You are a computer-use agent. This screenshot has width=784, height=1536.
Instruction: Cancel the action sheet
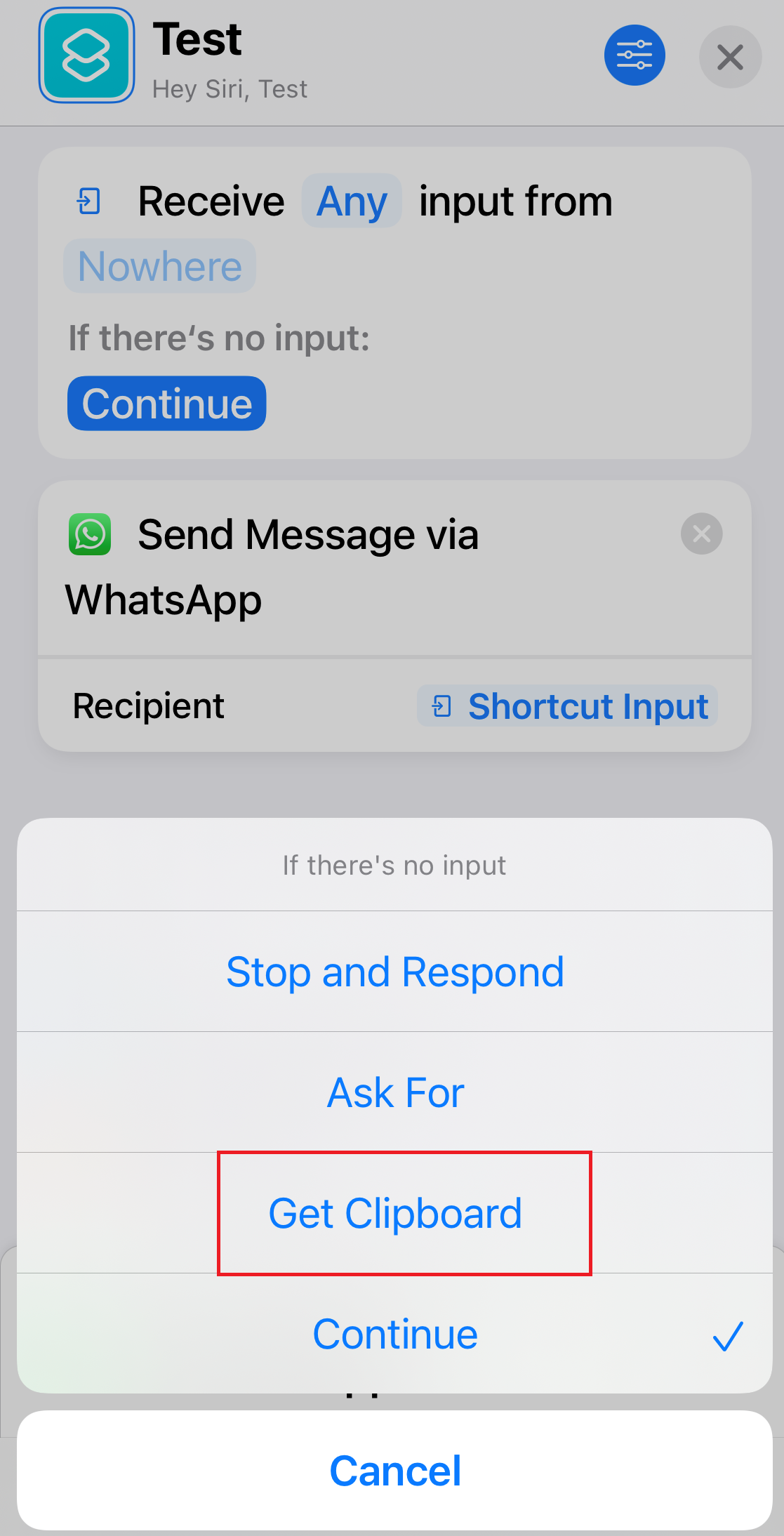[394, 1471]
